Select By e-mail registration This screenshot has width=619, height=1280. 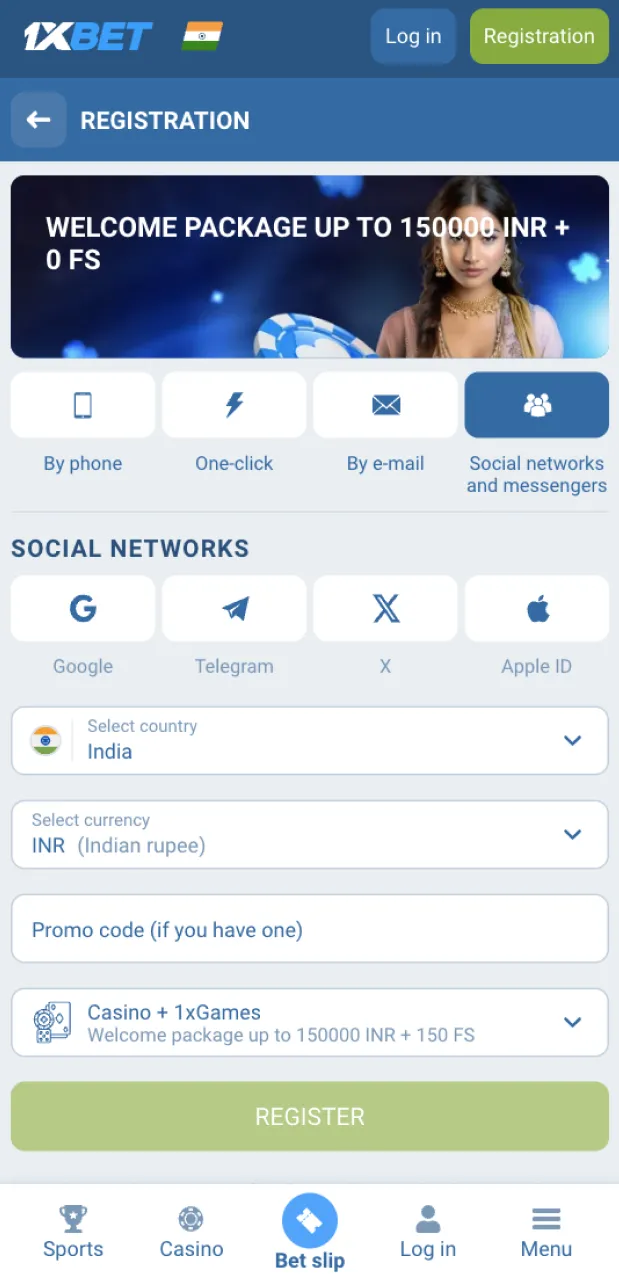click(x=385, y=405)
